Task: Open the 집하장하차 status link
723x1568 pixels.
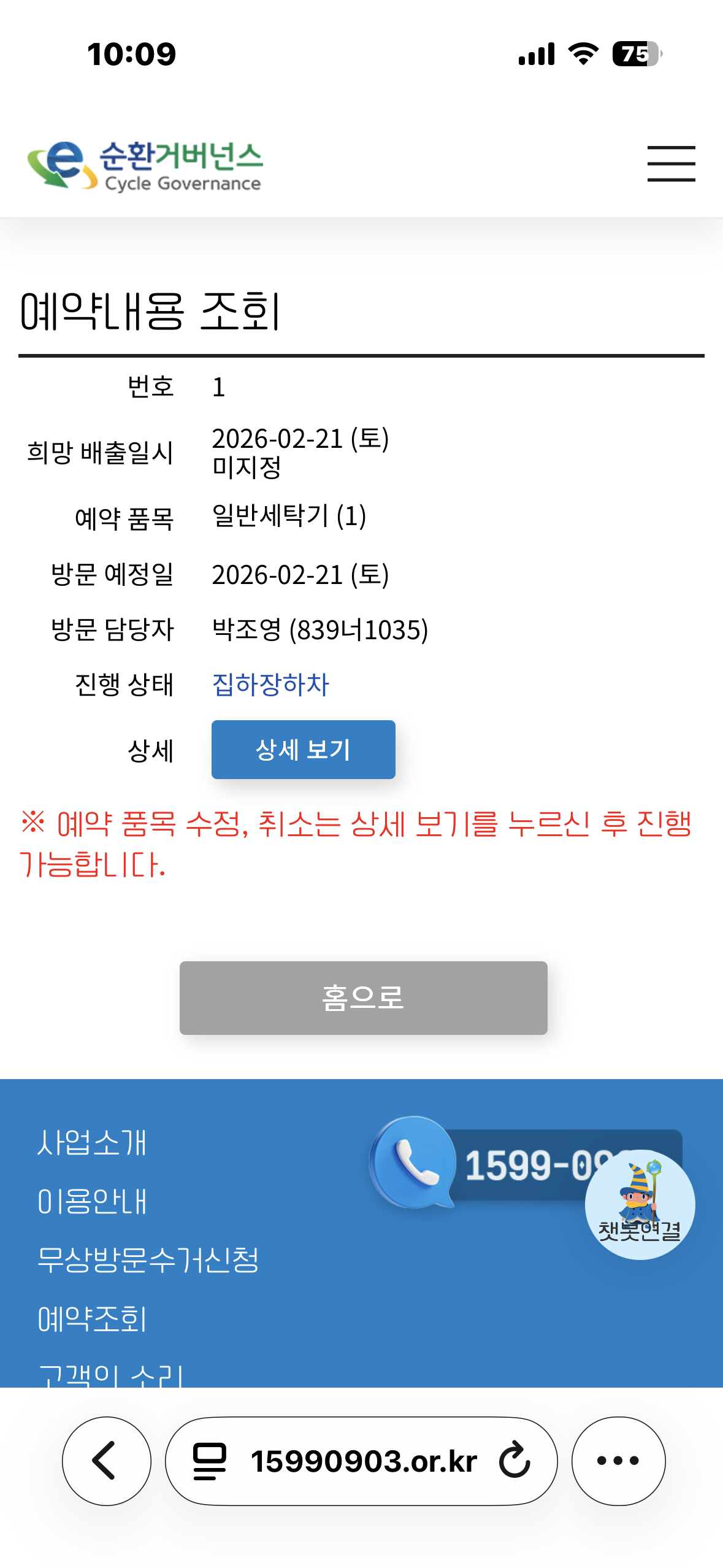Action: (270, 685)
